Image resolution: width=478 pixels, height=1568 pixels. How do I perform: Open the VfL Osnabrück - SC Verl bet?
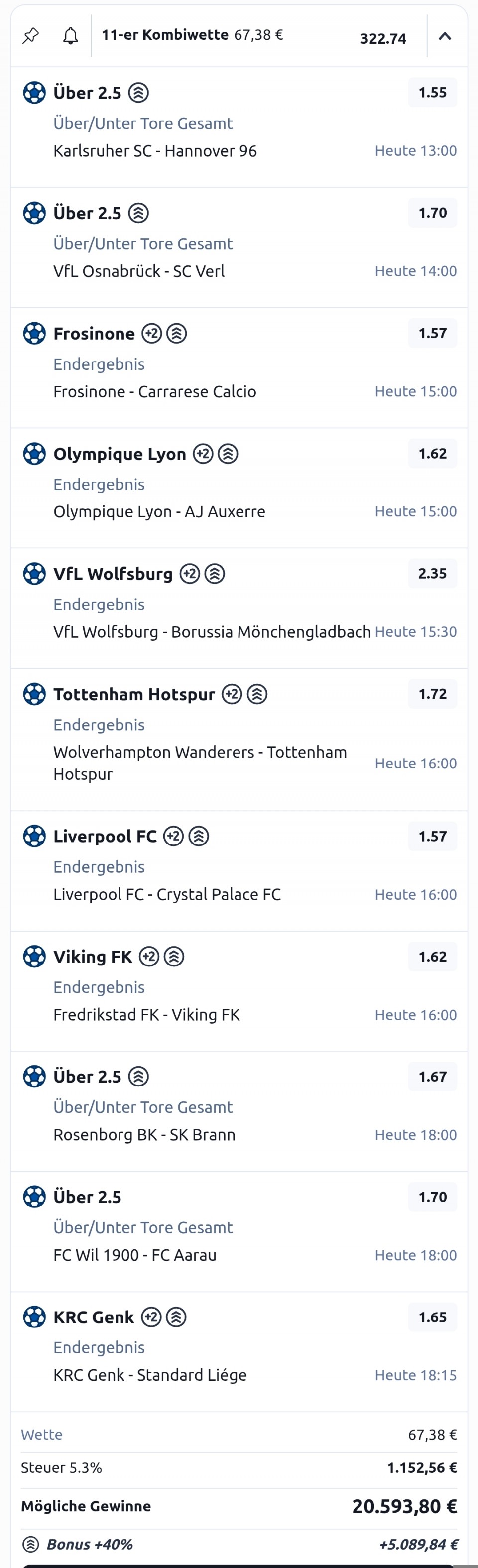point(139,271)
